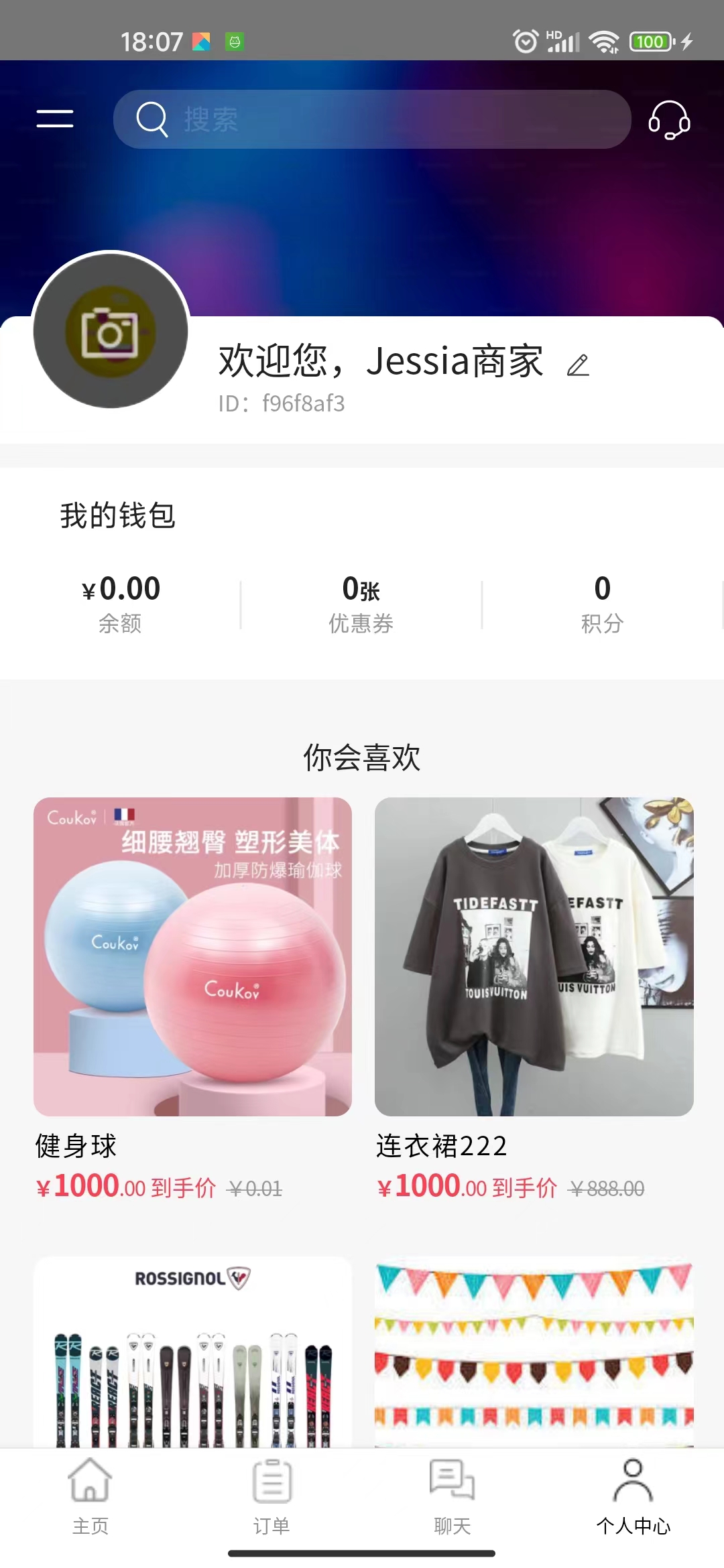This screenshot has width=724, height=1568.
Task: View wallet 余额 balance
Action: click(x=121, y=603)
